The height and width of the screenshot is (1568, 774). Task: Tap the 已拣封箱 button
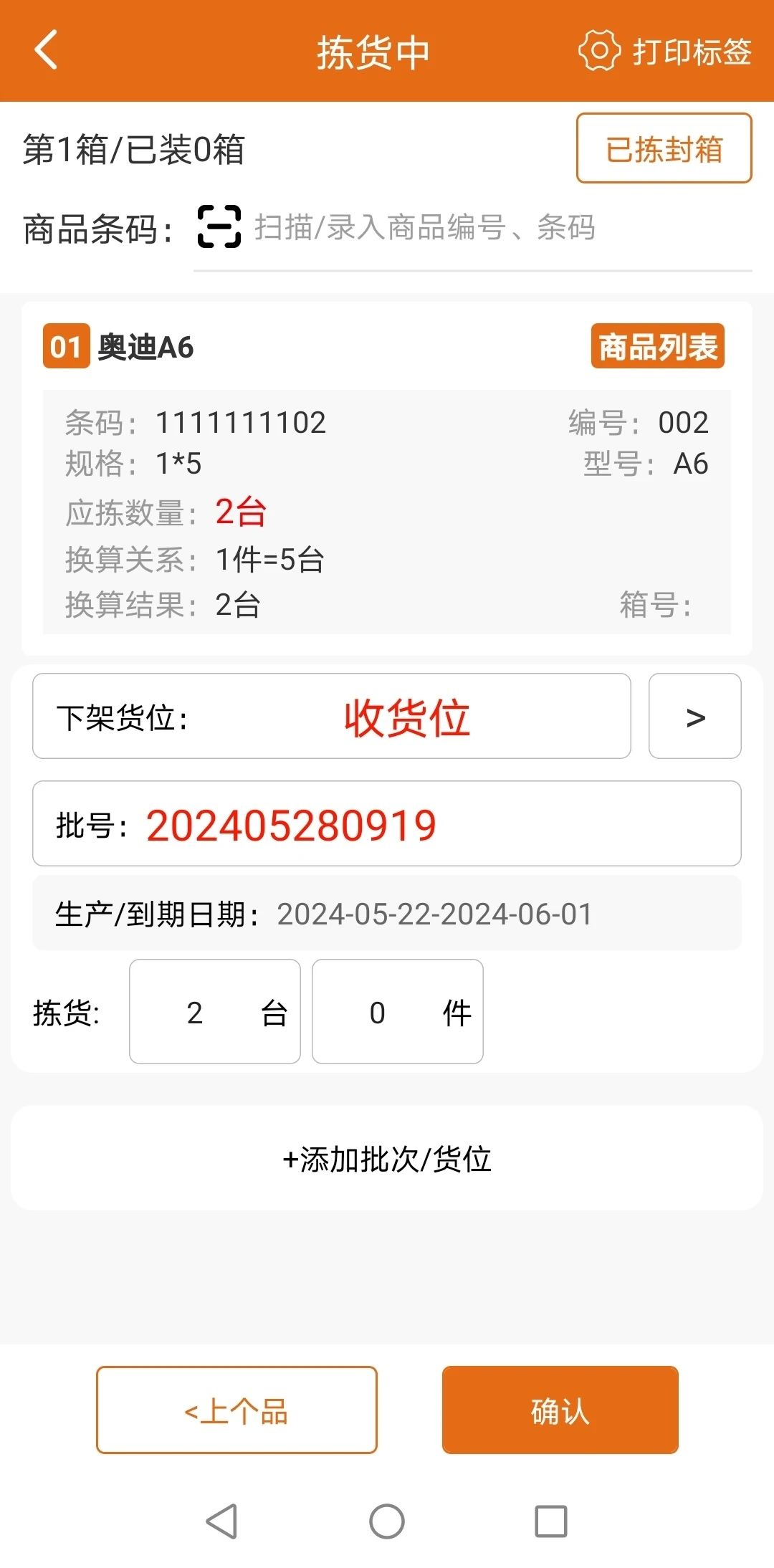(664, 148)
